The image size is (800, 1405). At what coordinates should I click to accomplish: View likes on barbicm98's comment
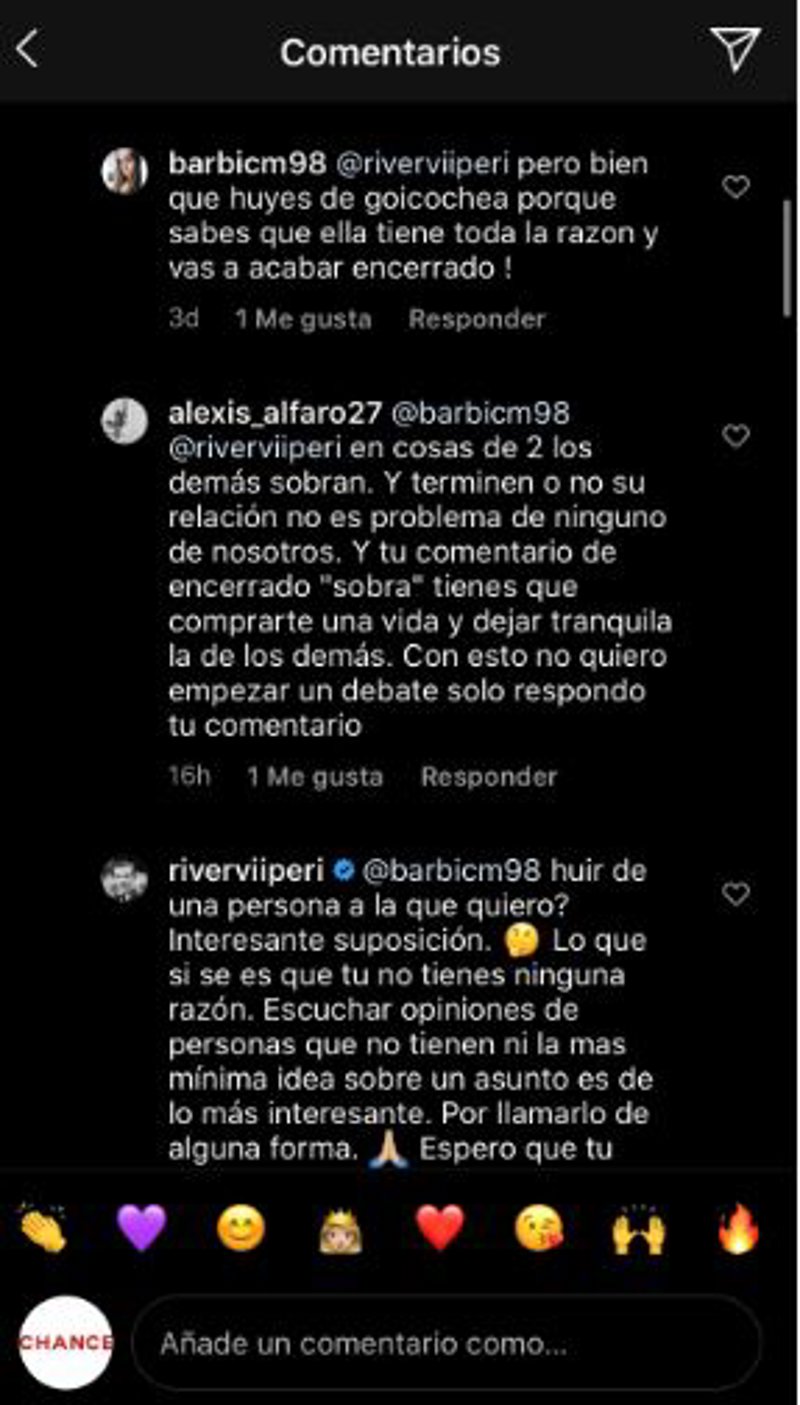tap(303, 319)
